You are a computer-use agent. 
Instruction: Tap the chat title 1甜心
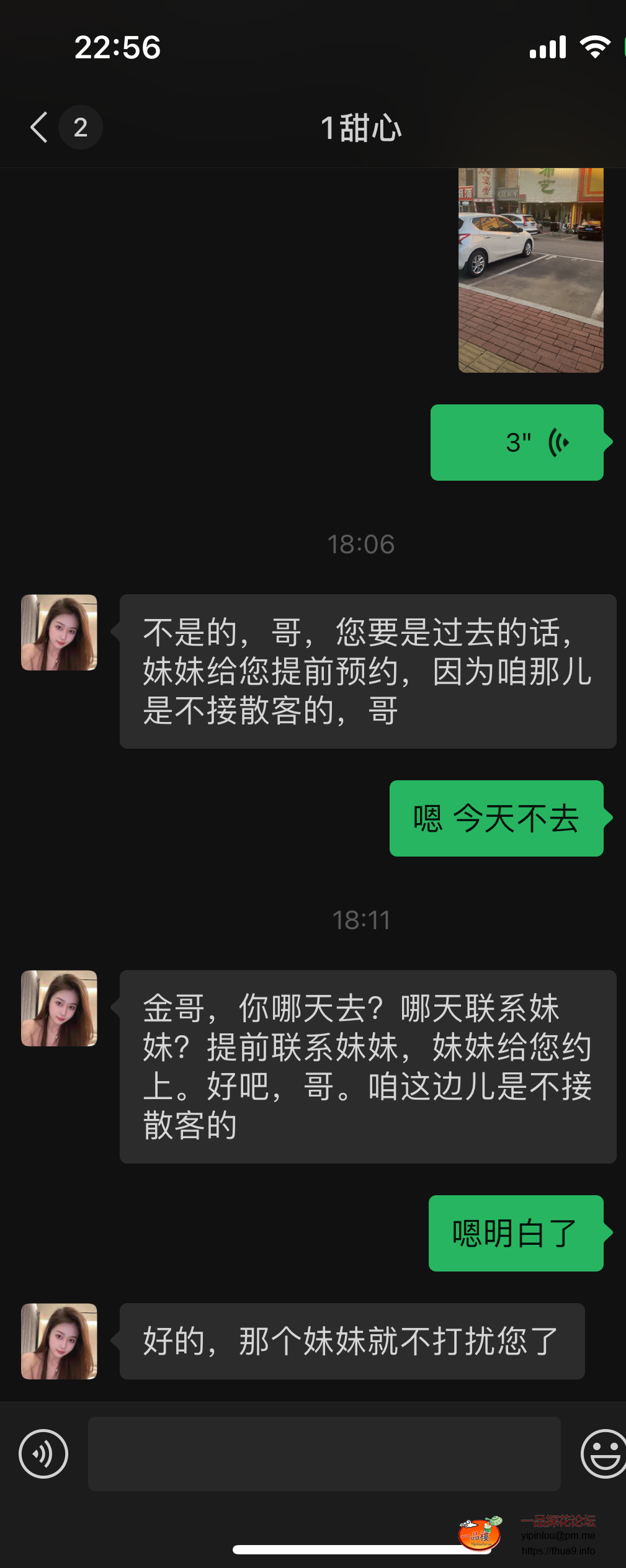362,128
